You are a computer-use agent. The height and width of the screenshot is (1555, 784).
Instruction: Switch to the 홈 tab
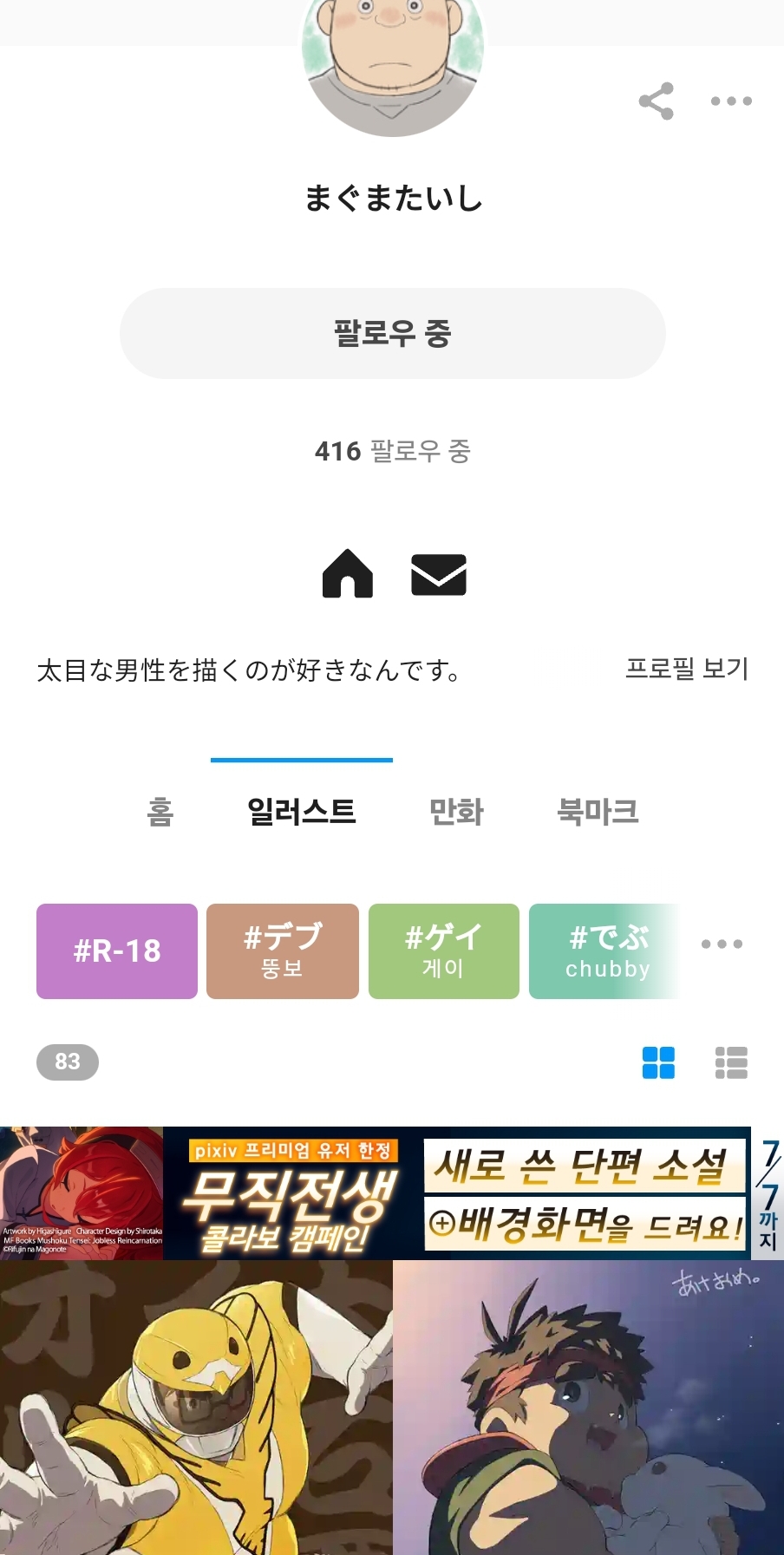click(160, 812)
